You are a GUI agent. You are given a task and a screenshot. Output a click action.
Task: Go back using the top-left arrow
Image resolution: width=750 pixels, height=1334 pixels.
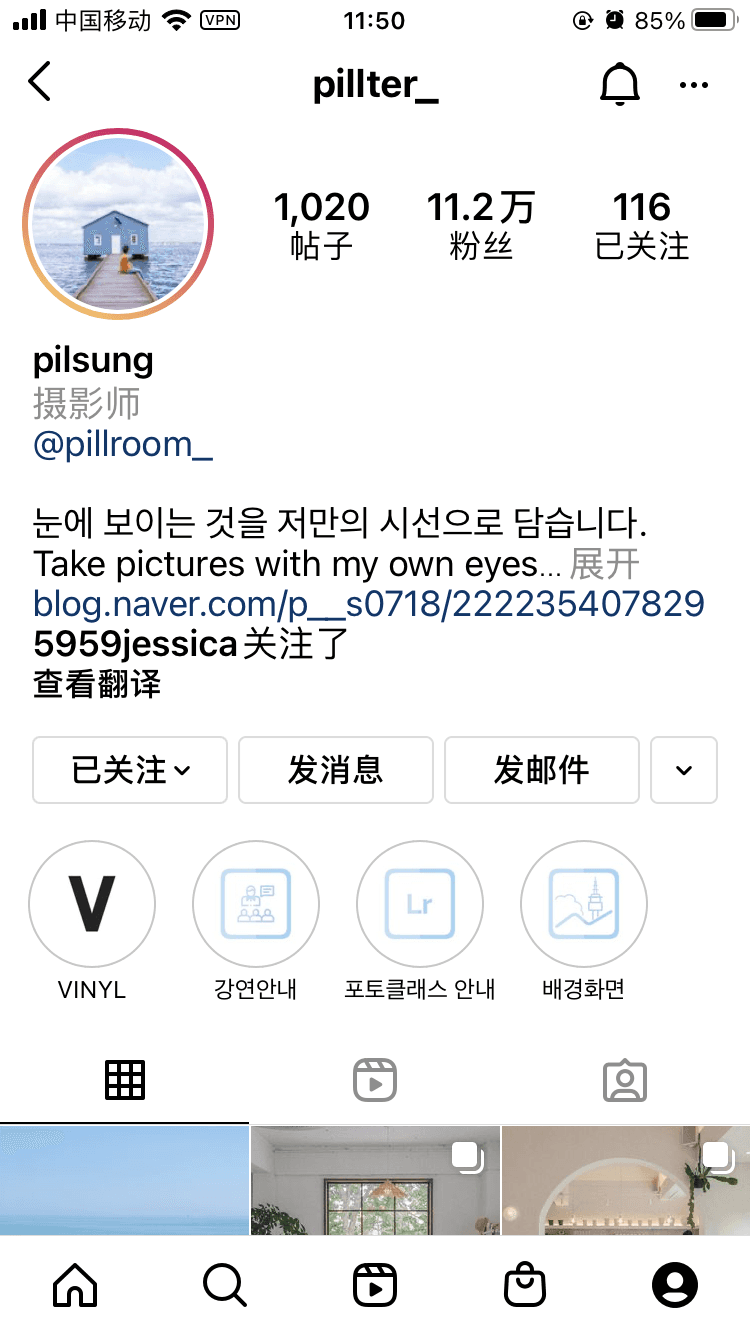40,83
